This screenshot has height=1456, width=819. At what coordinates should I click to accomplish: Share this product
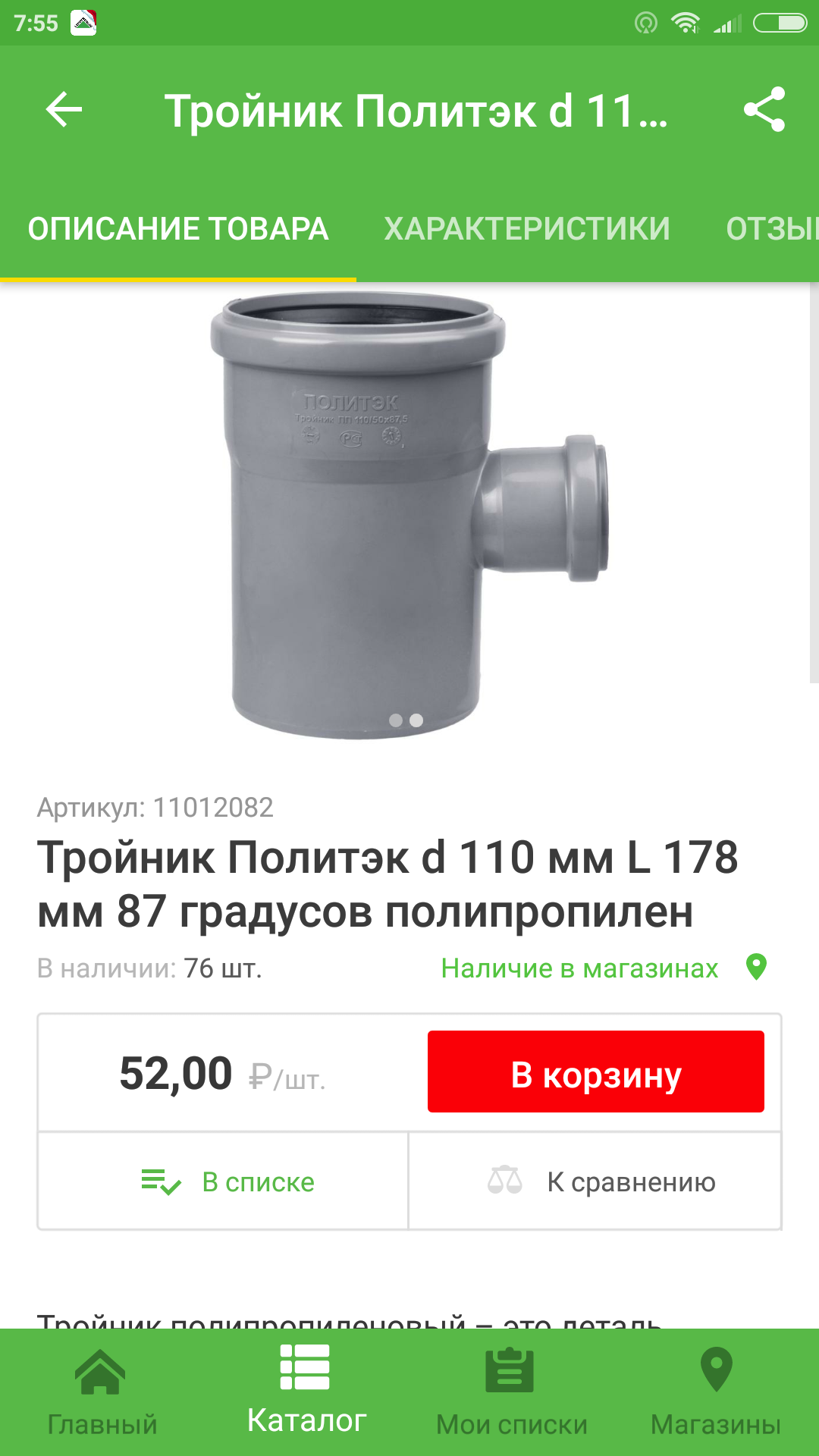coord(764,110)
